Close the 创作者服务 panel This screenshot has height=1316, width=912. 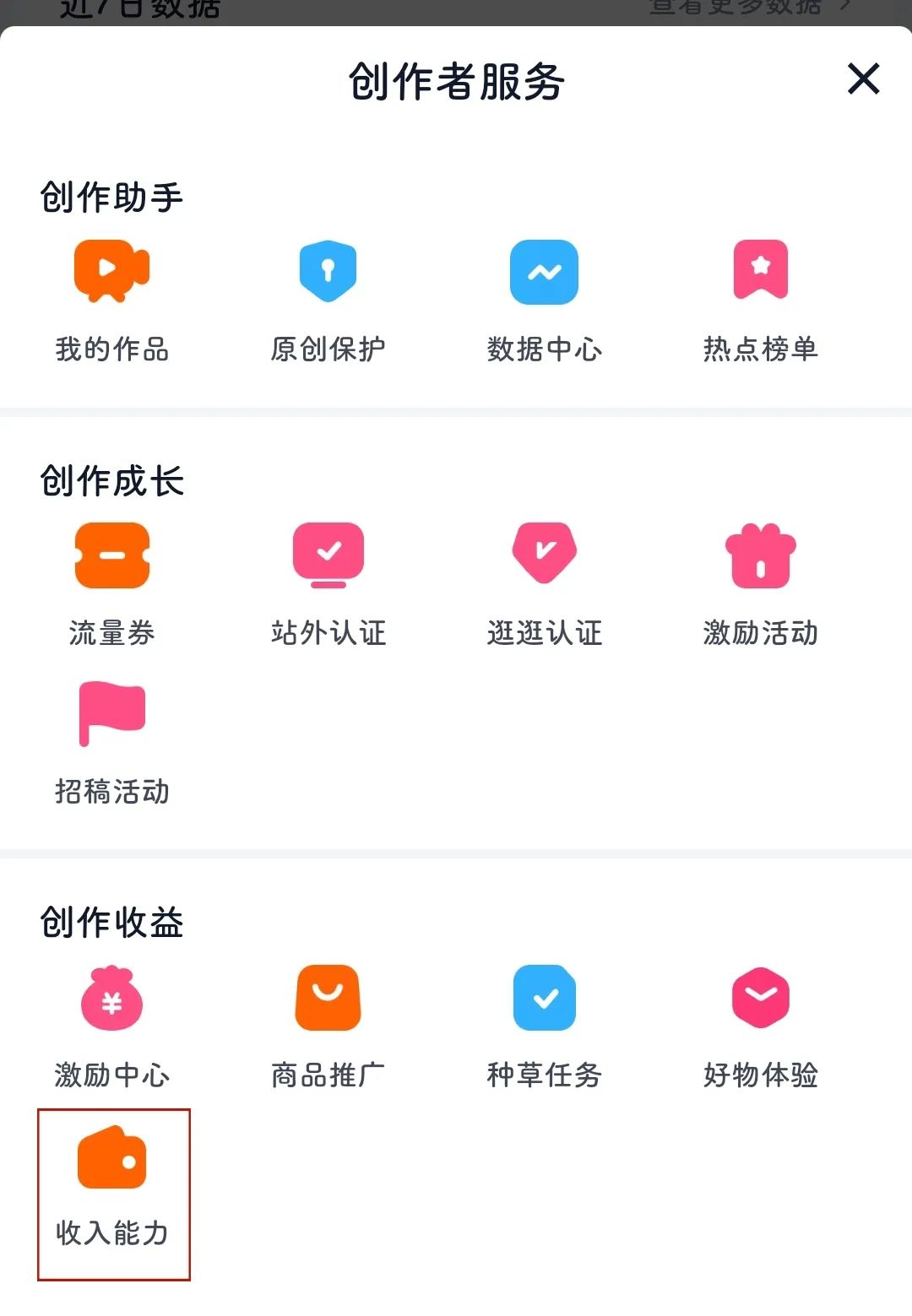click(863, 79)
